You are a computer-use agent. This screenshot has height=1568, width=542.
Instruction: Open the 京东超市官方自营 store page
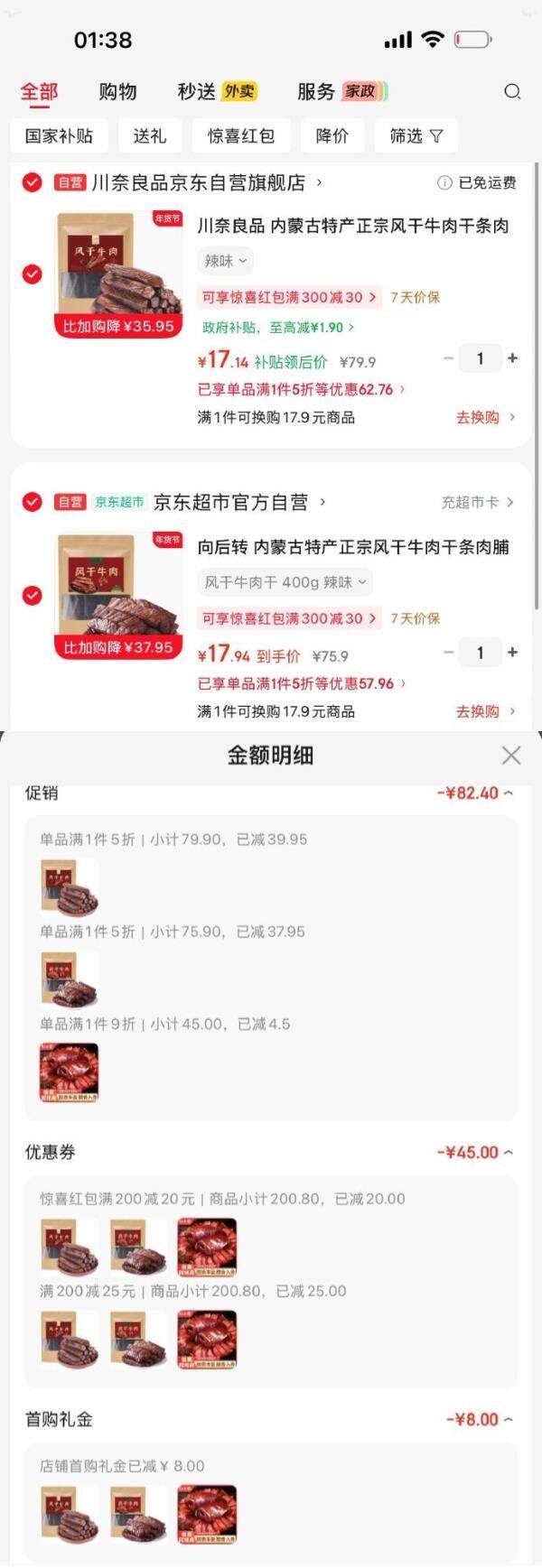pyautogui.click(x=230, y=502)
